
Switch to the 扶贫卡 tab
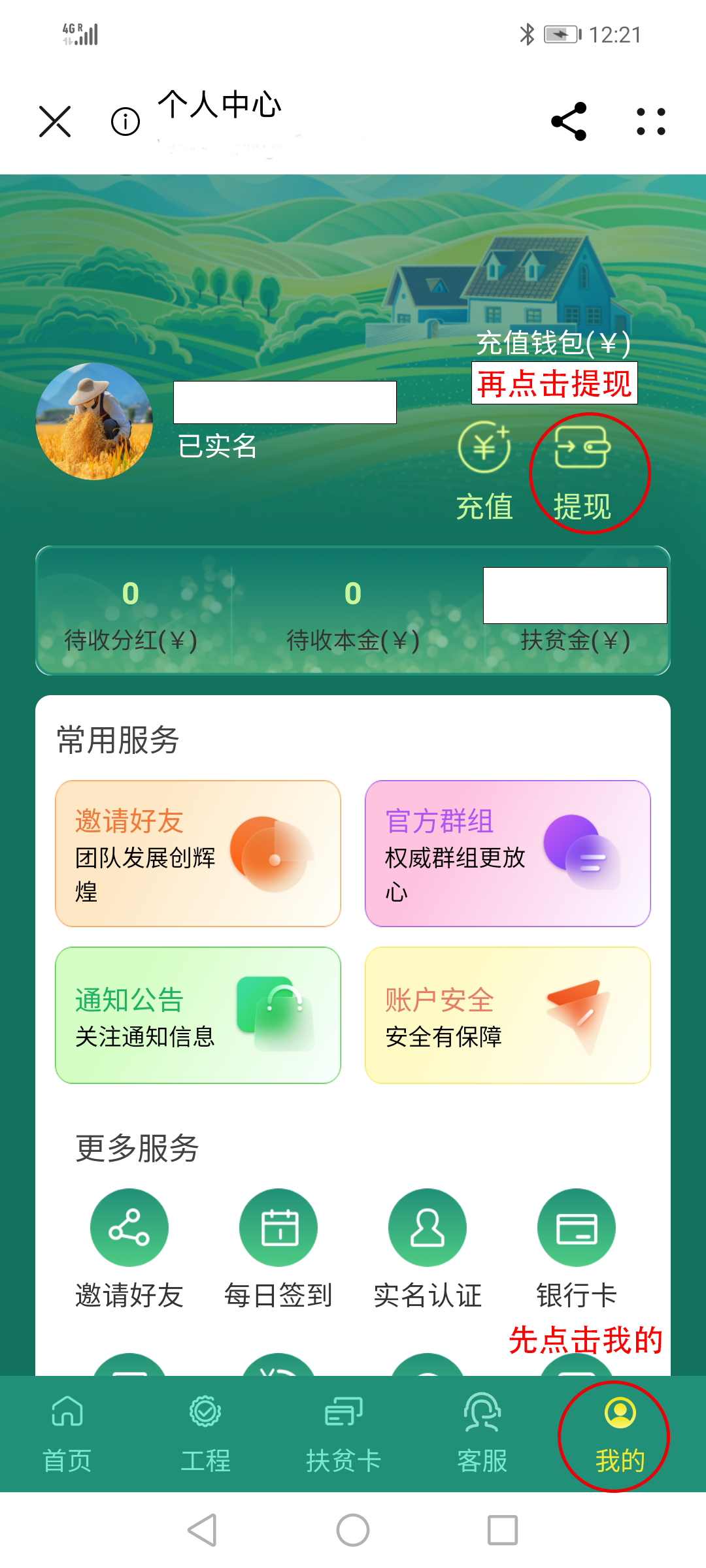tap(344, 1433)
